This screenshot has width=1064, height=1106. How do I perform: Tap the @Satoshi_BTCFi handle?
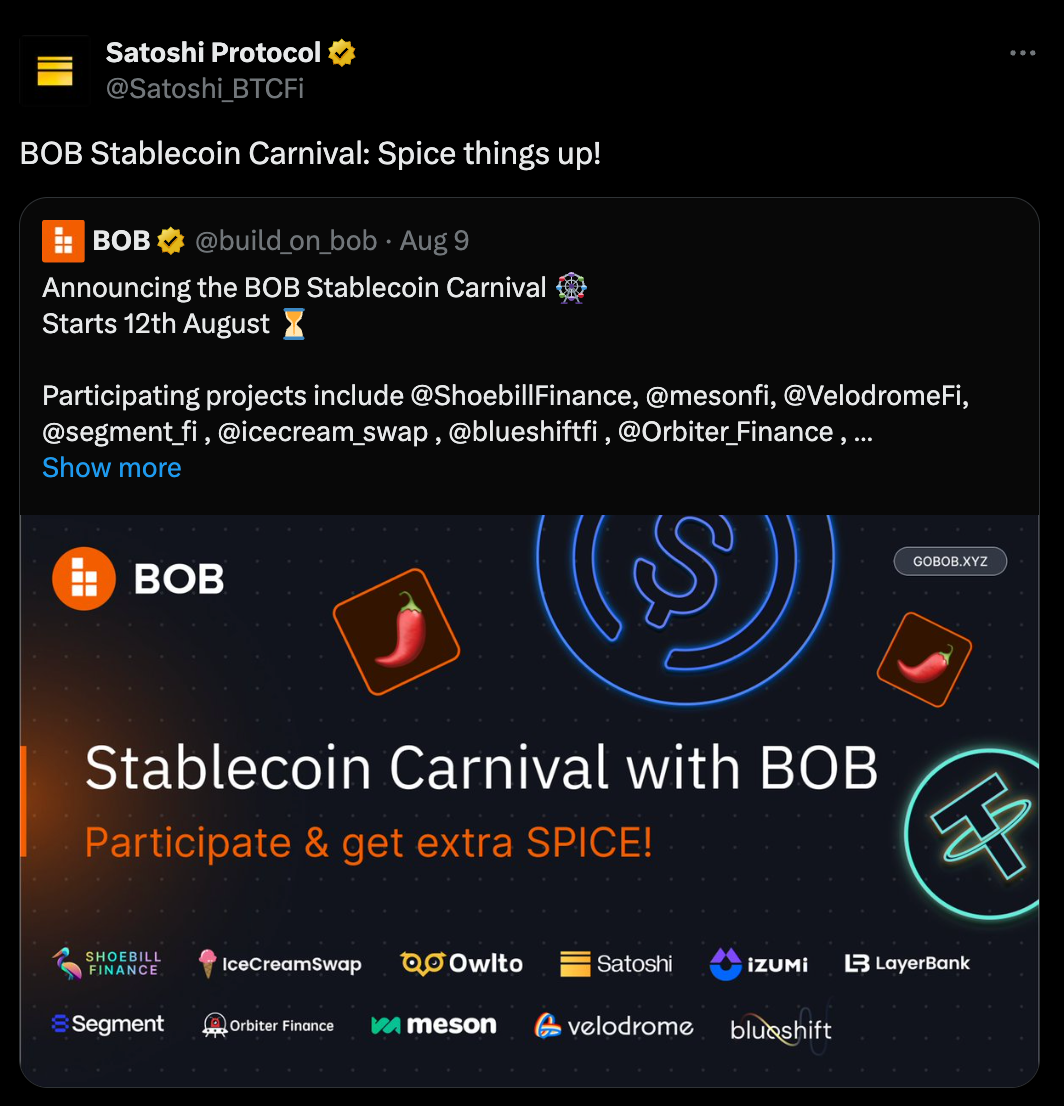tap(205, 89)
